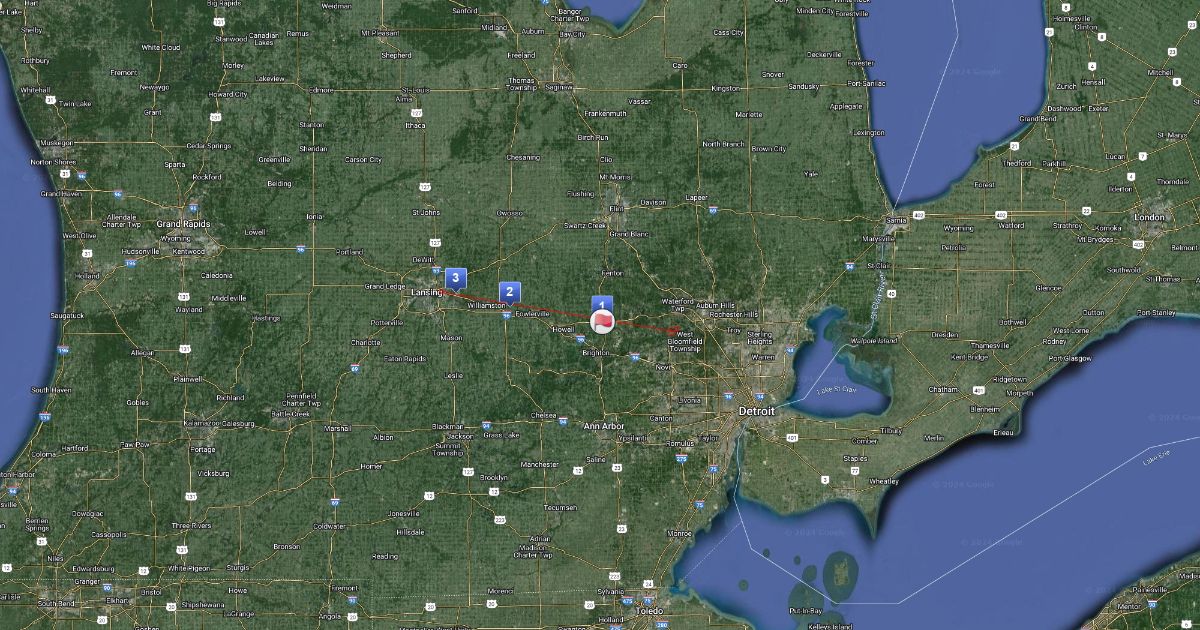Tap map marker number 1
Viewport: 1200px width, 630px height.
[602, 303]
